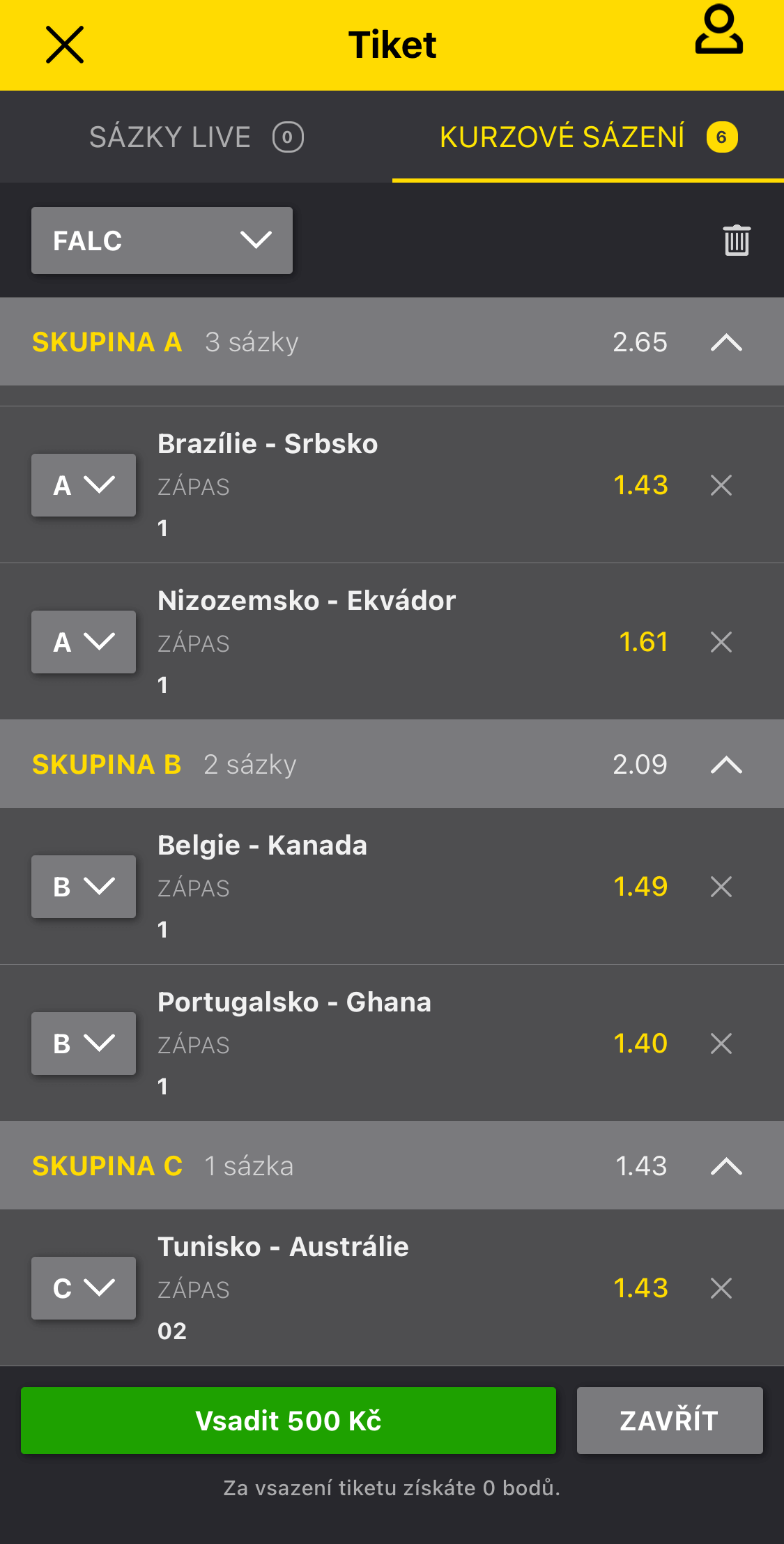
Task: Collapse the SKUPINA A section
Action: coord(726,342)
